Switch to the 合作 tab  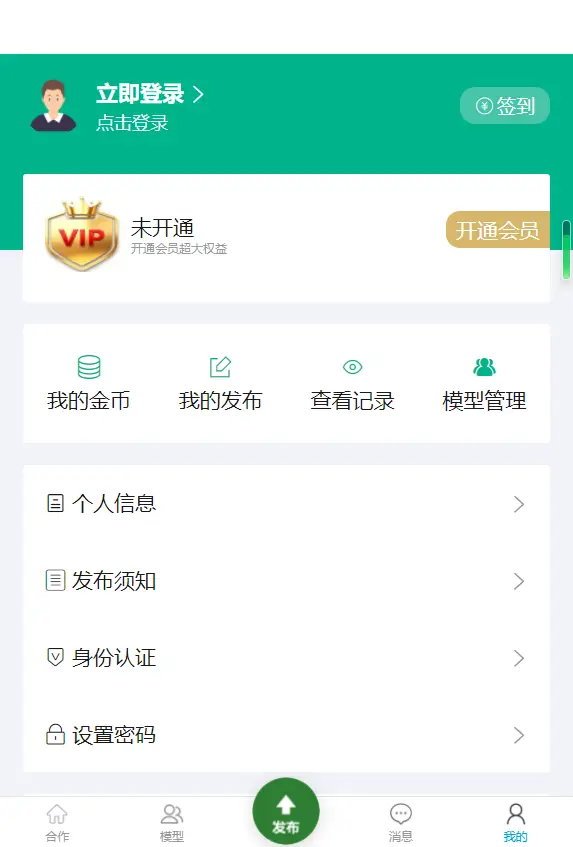[57, 823]
